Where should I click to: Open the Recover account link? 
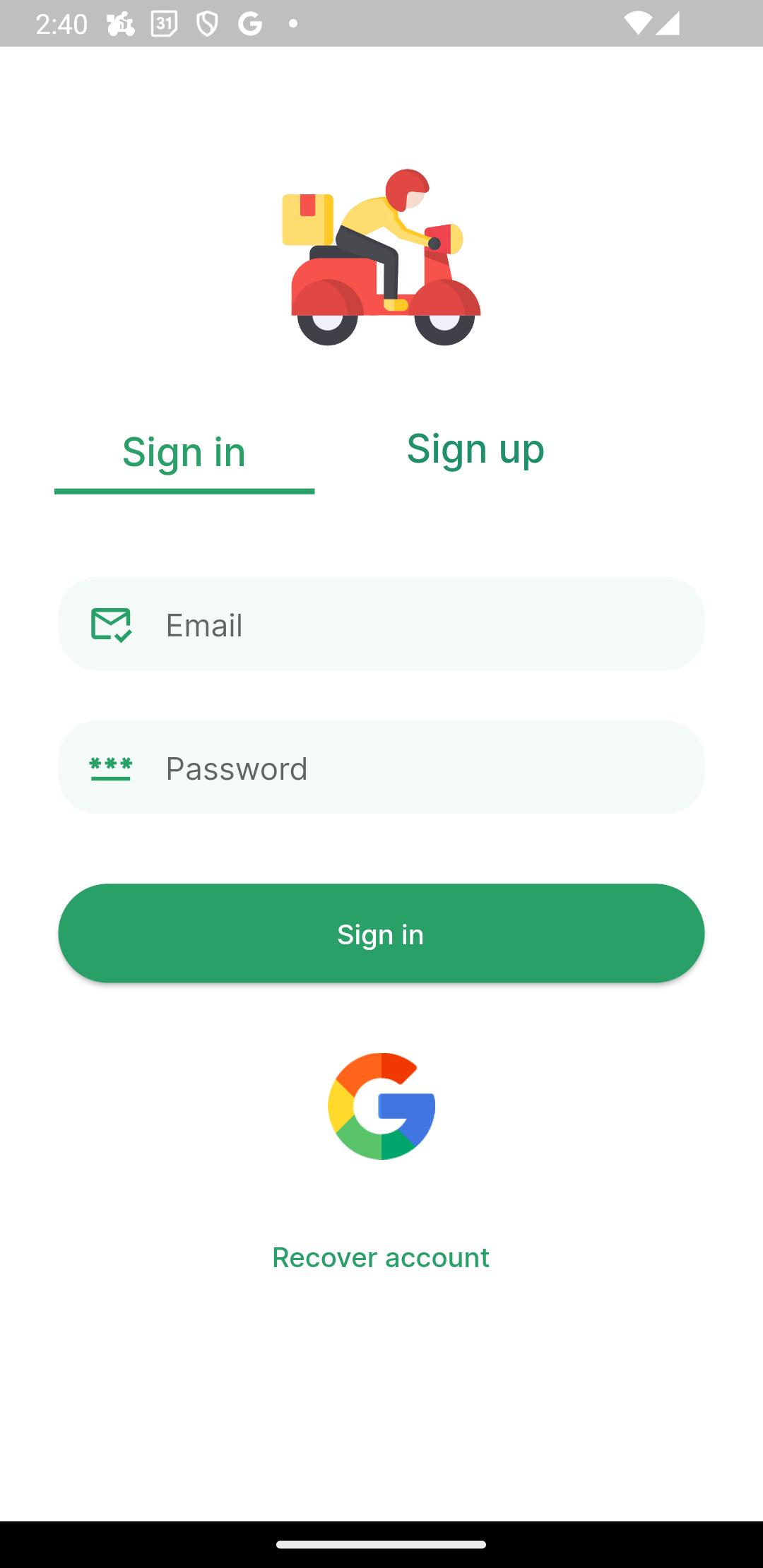click(x=381, y=1257)
